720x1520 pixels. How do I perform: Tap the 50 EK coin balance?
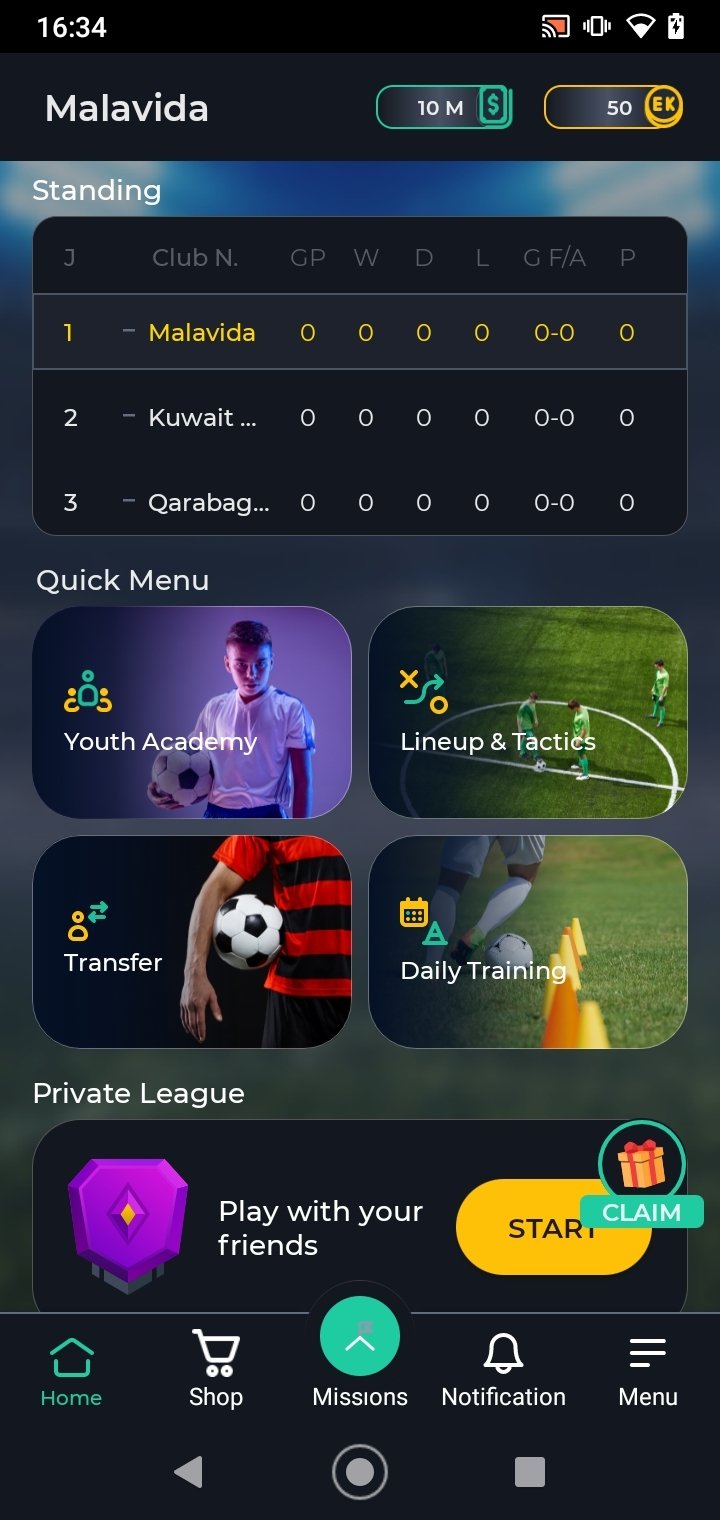613,107
